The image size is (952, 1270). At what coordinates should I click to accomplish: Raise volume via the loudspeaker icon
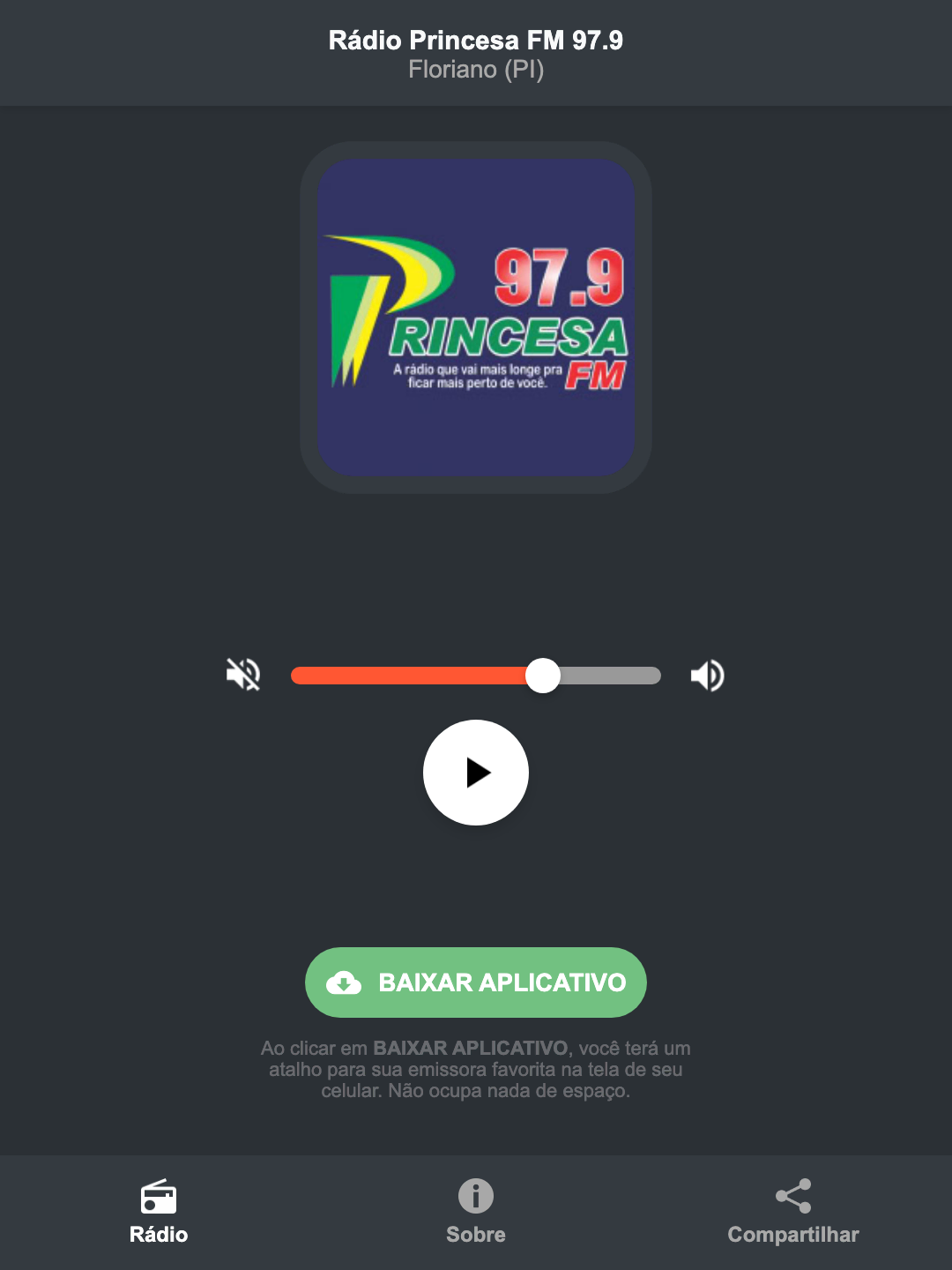click(x=706, y=675)
